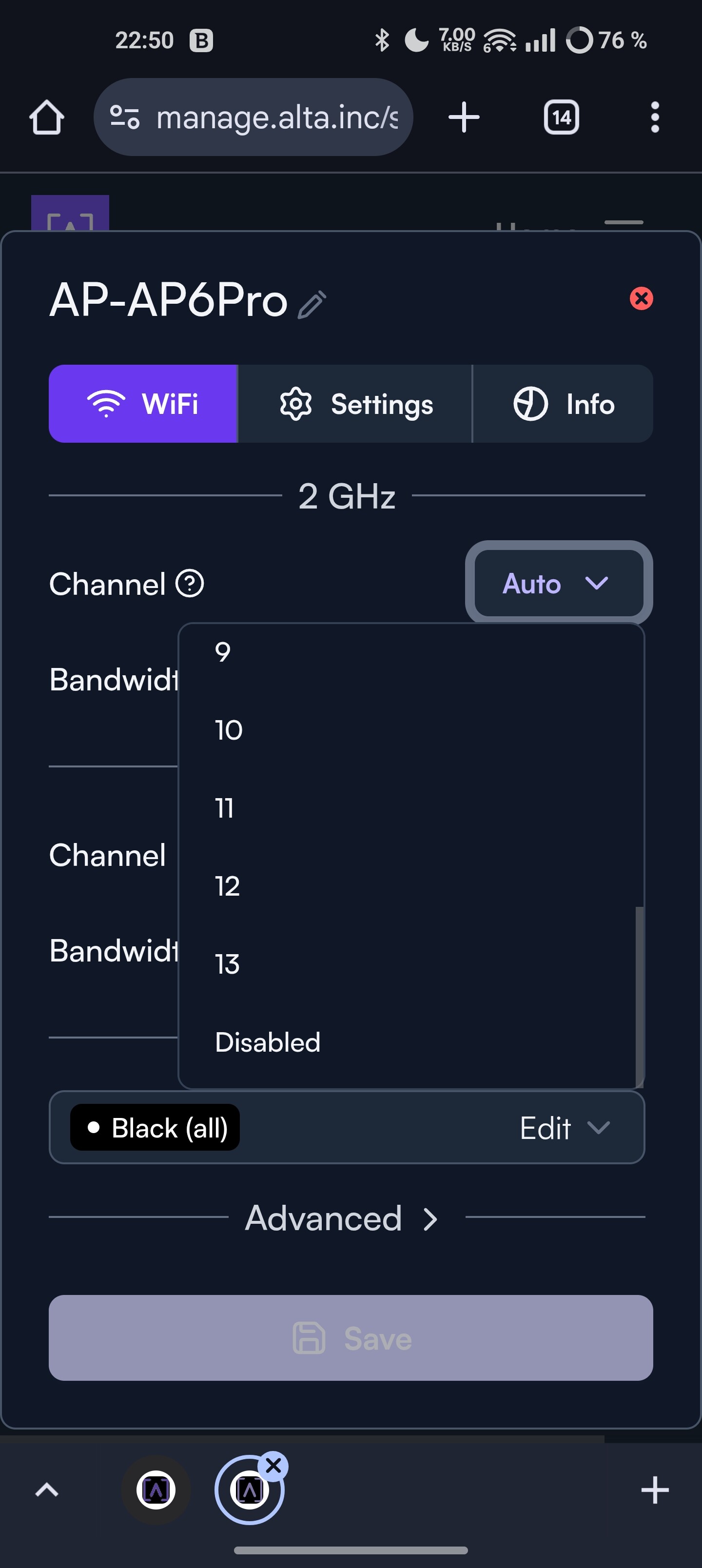Screen dimensions: 702x1568
Task: Open a new browser tab
Action: (464, 117)
